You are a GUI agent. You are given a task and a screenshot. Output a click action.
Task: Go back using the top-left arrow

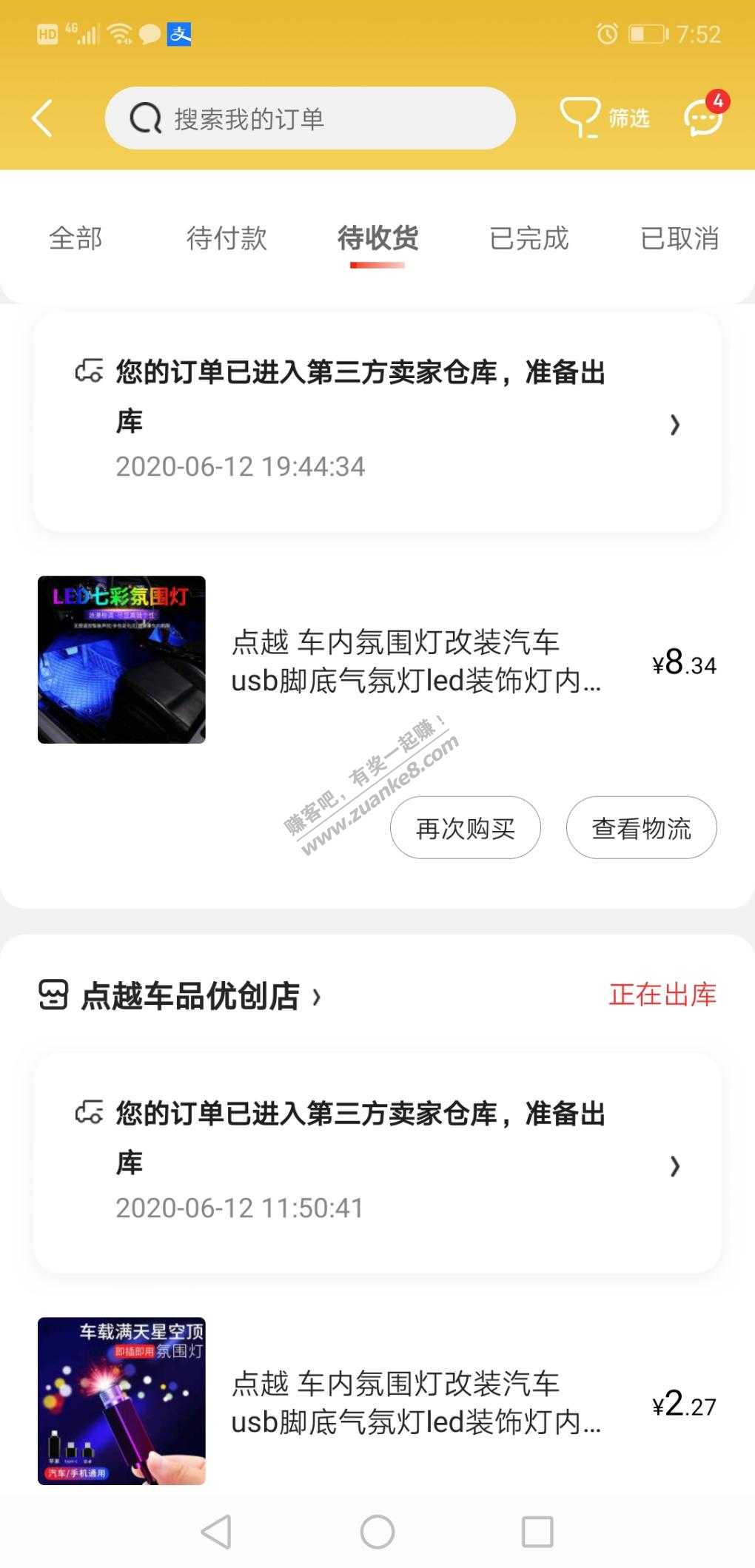tap(43, 118)
